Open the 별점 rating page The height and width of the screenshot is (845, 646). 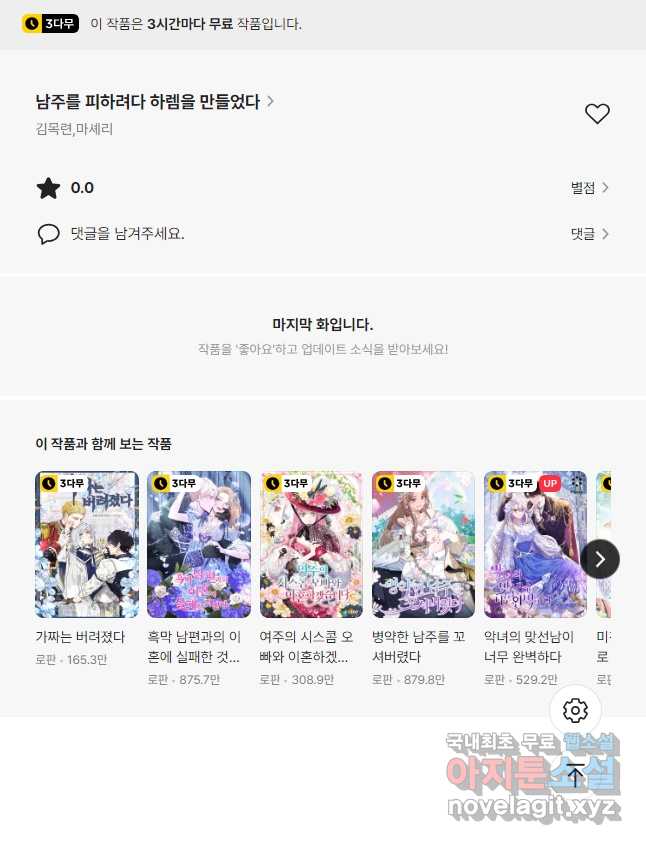[x=589, y=188]
